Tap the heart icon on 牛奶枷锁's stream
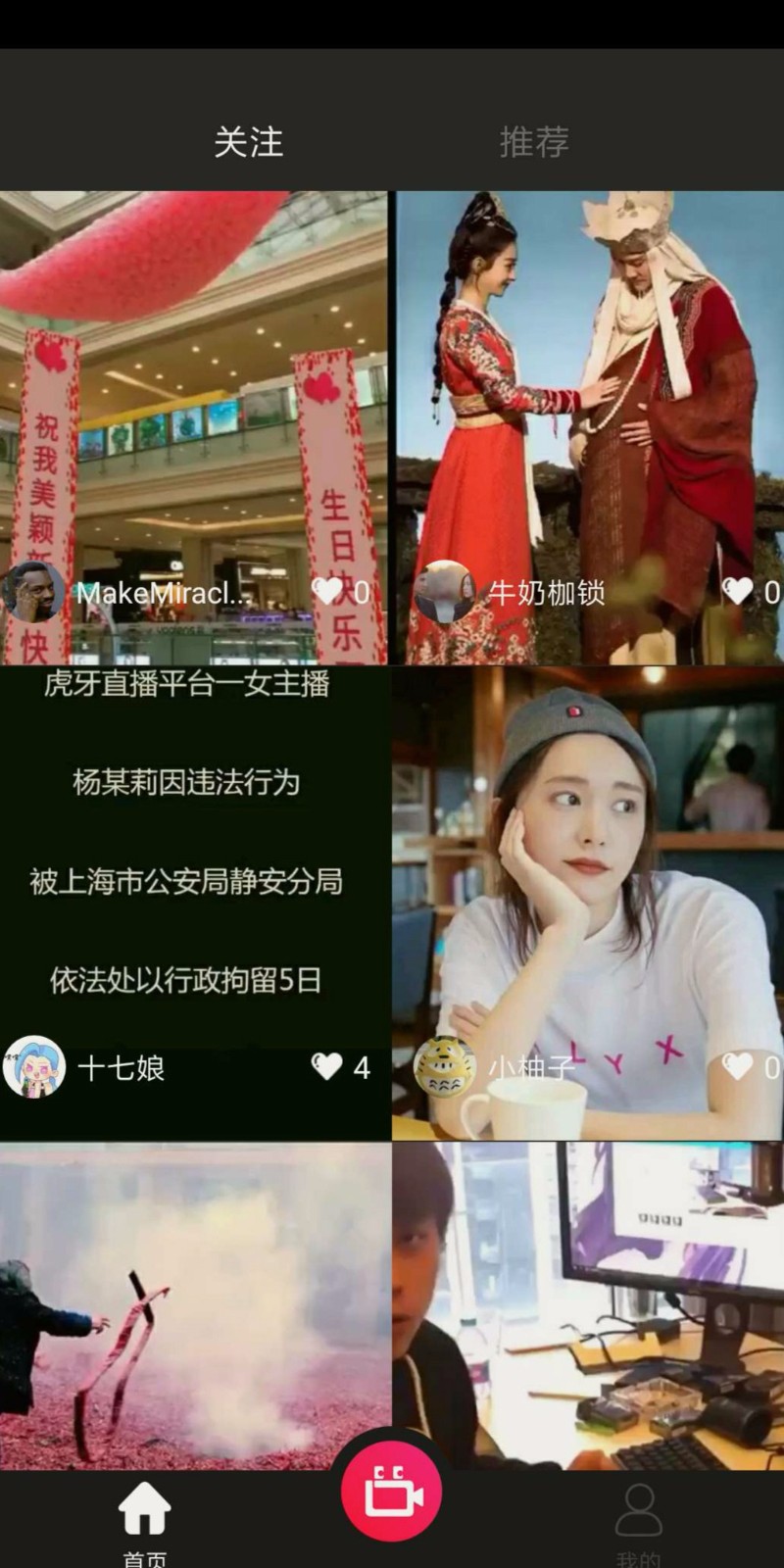Viewport: 784px width, 1568px height. point(738,592)
